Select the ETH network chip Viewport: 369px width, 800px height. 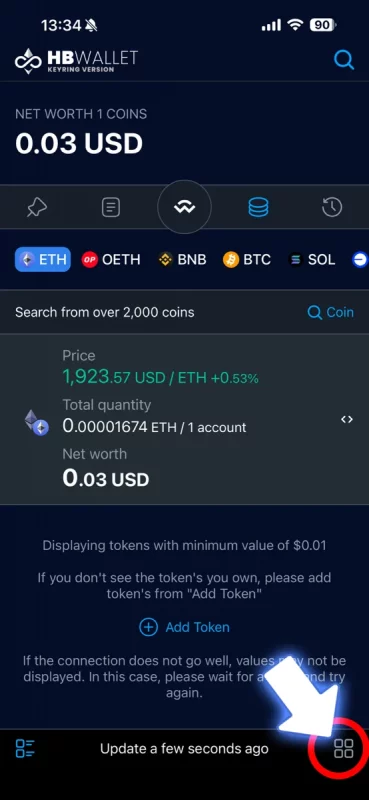(x=43, y=260)
